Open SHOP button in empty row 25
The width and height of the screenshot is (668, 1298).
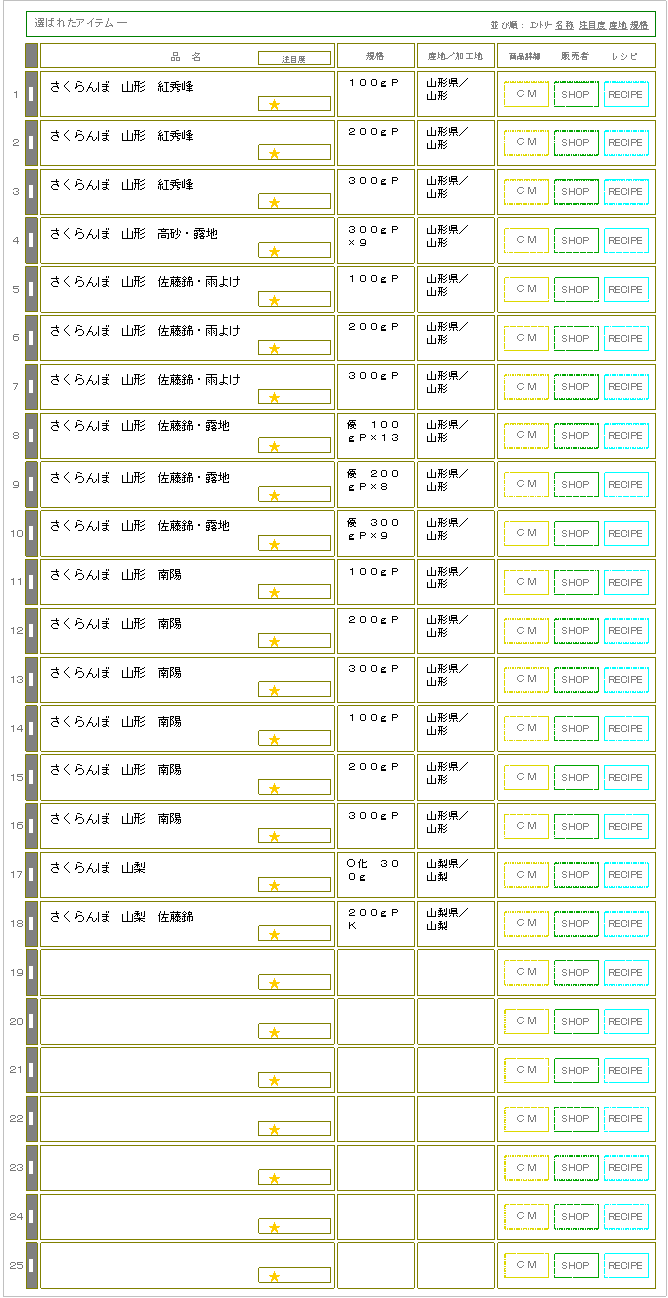(x=576, y=1266)
